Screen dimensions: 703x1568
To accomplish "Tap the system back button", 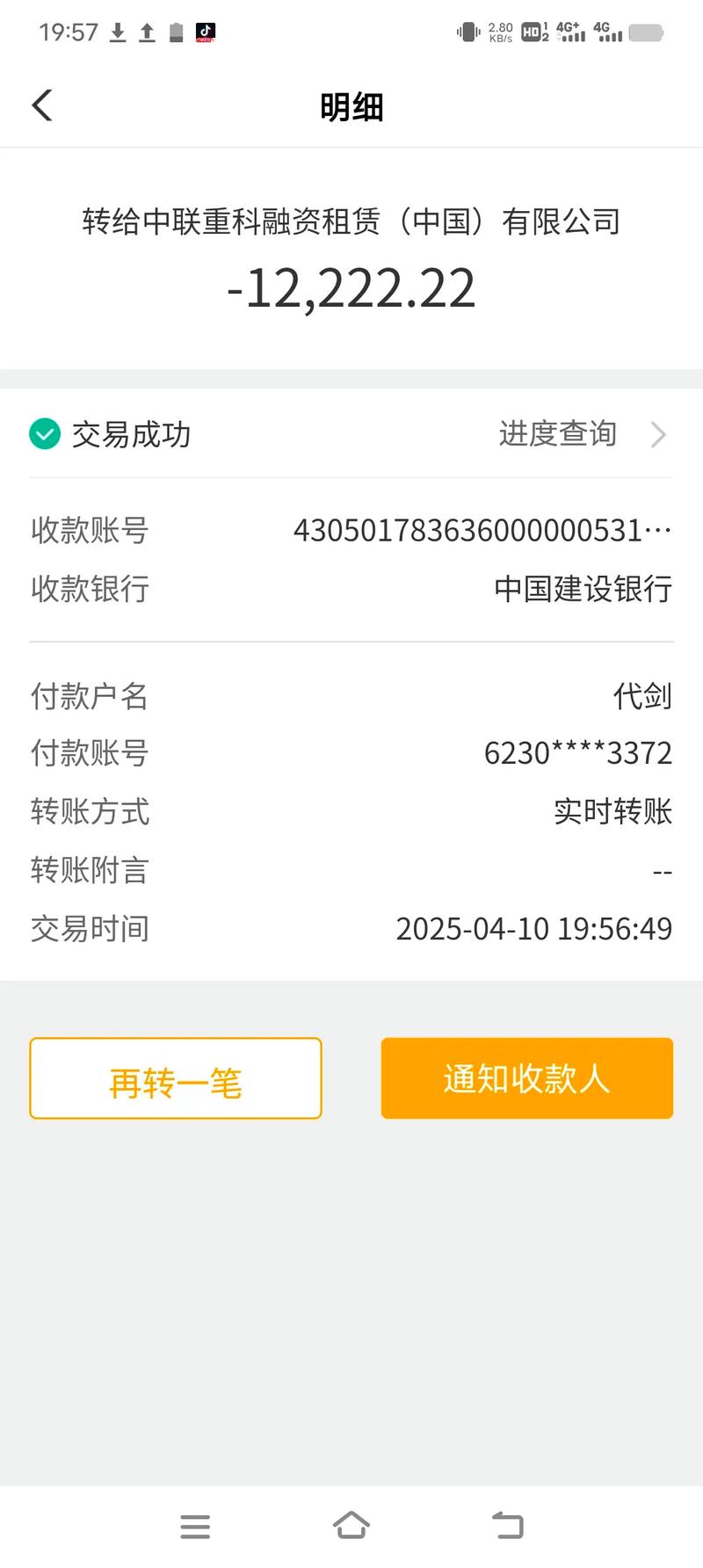I will (x=507, y=1525).
